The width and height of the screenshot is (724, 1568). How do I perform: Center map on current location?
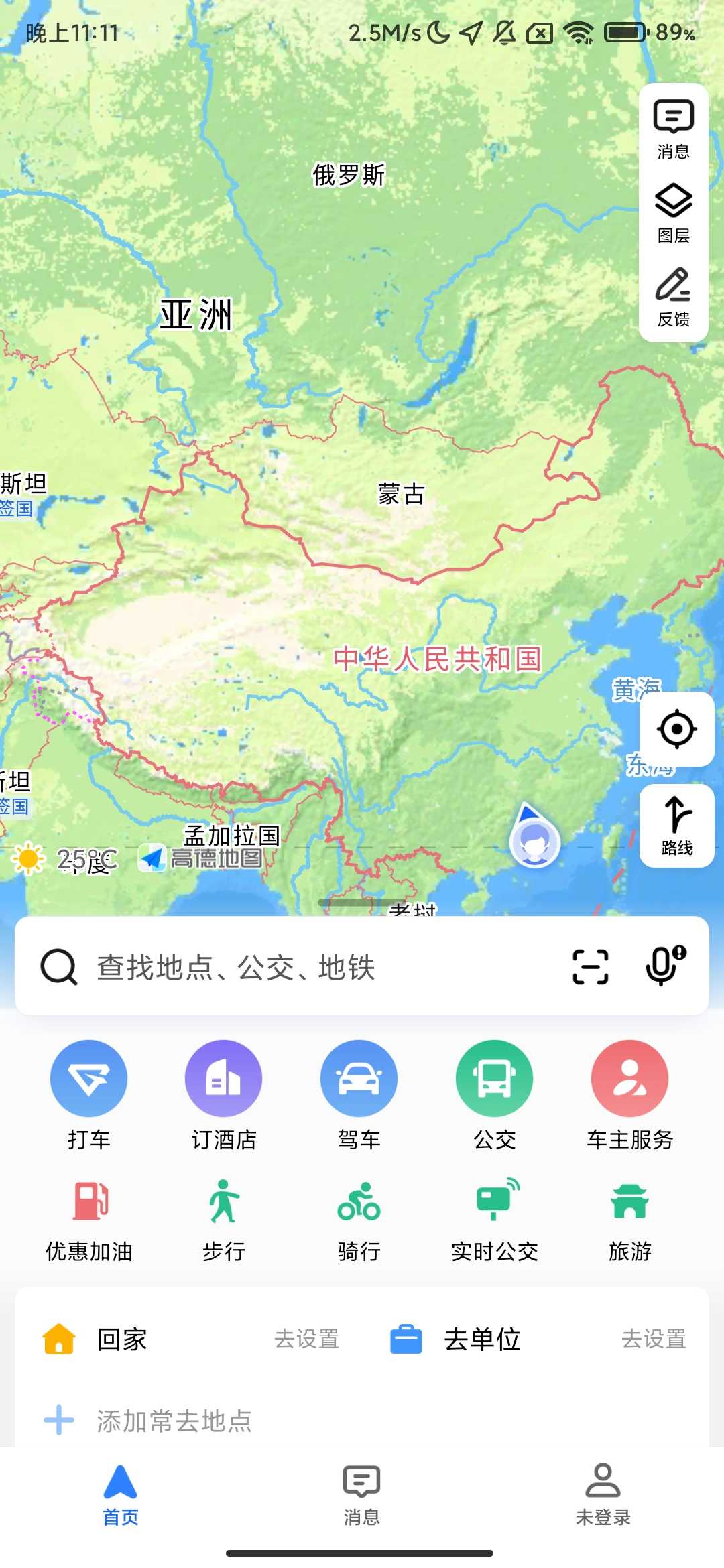click(676, 729)
